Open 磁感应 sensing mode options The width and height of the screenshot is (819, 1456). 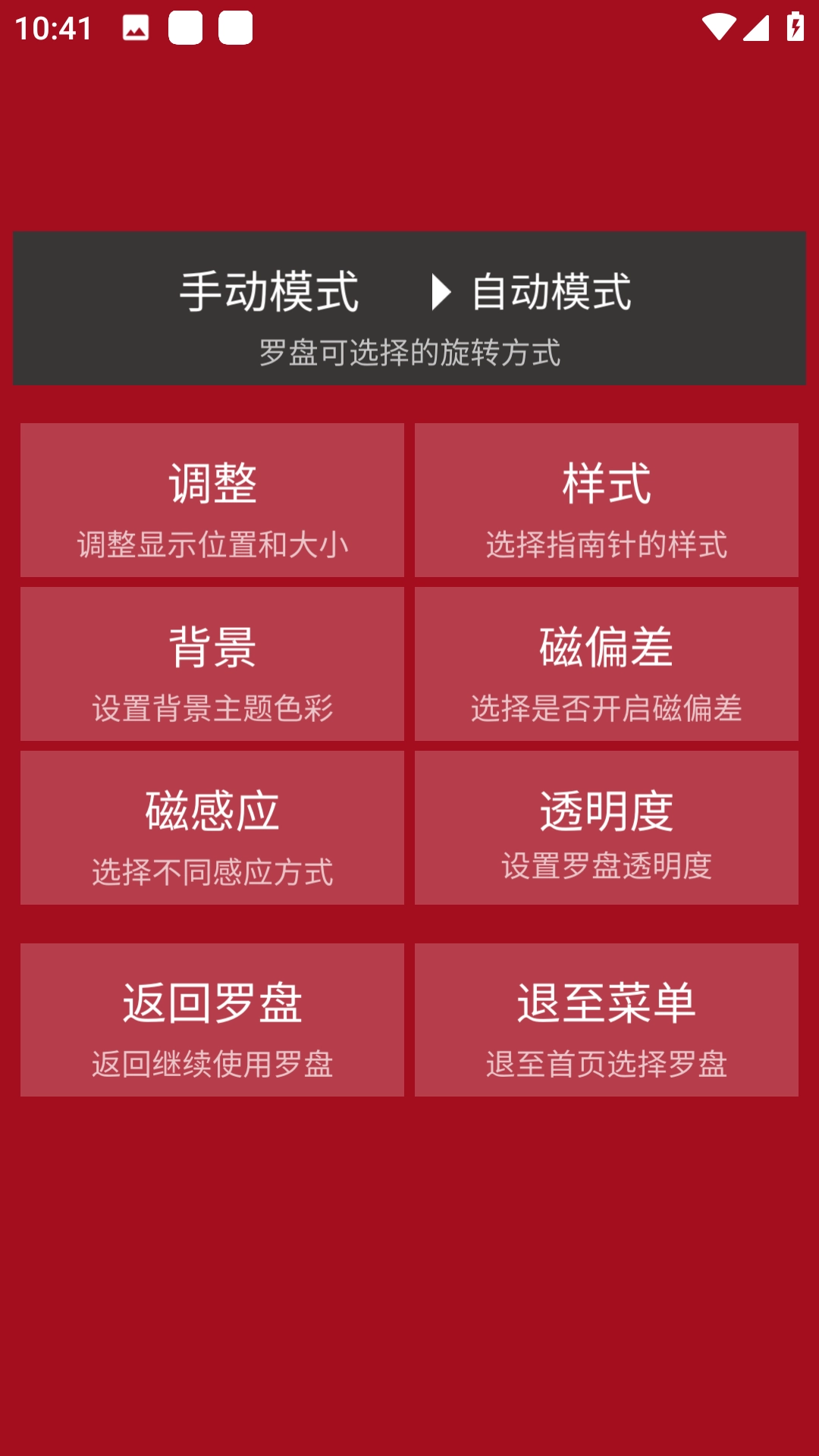(212, 828)
